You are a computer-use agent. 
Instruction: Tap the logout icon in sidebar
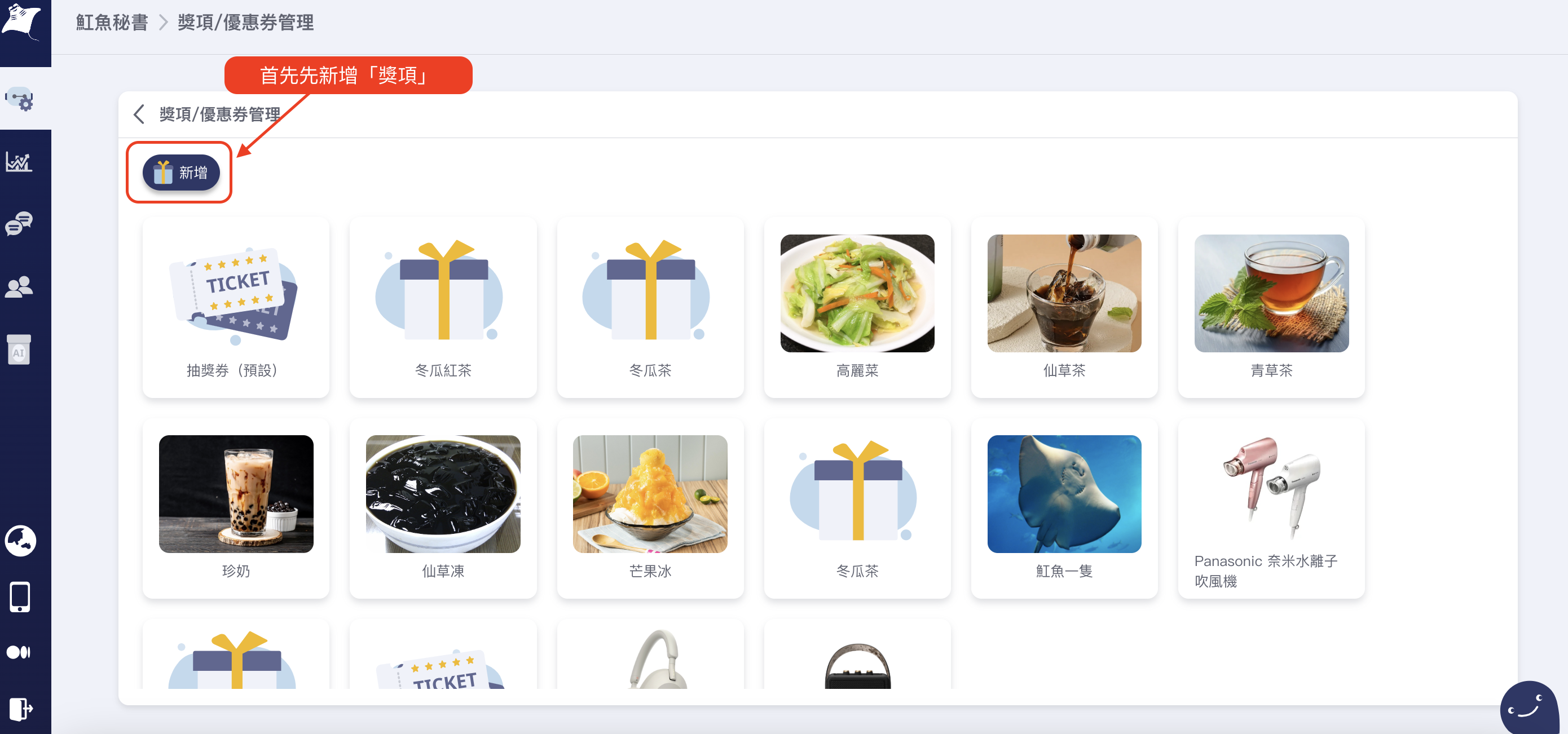point(21,709)
